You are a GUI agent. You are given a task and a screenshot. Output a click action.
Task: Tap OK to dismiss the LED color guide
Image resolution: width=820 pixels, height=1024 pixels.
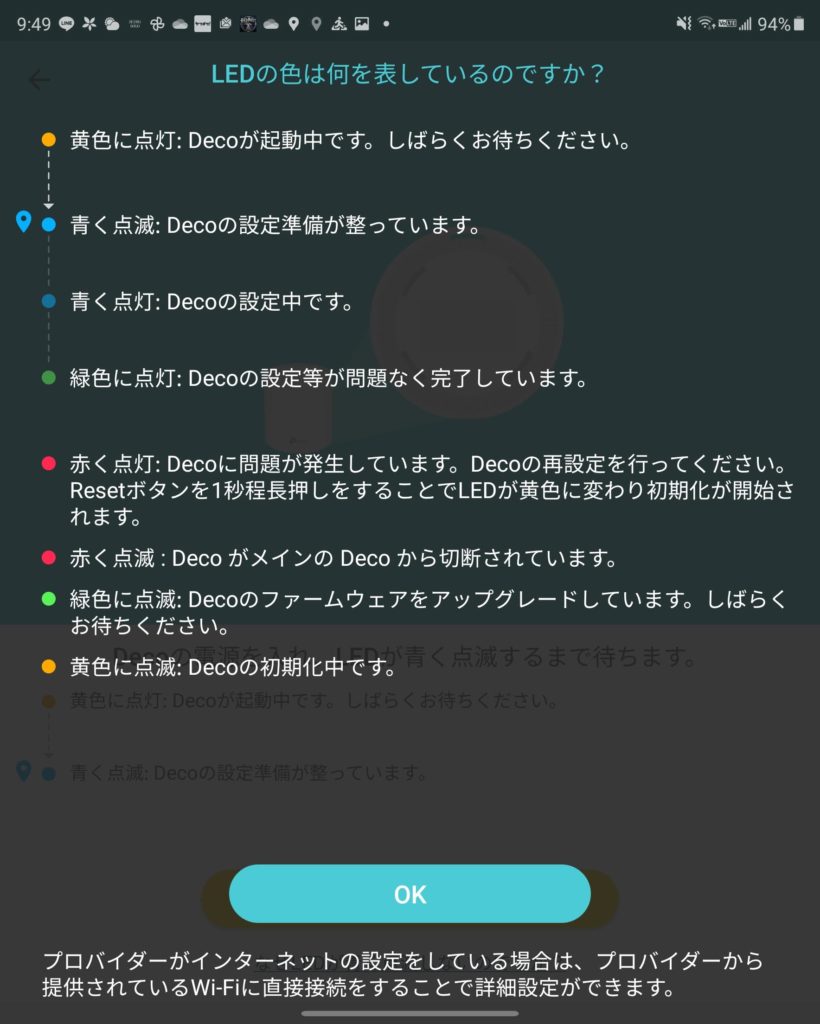click(x=410, y=894)
